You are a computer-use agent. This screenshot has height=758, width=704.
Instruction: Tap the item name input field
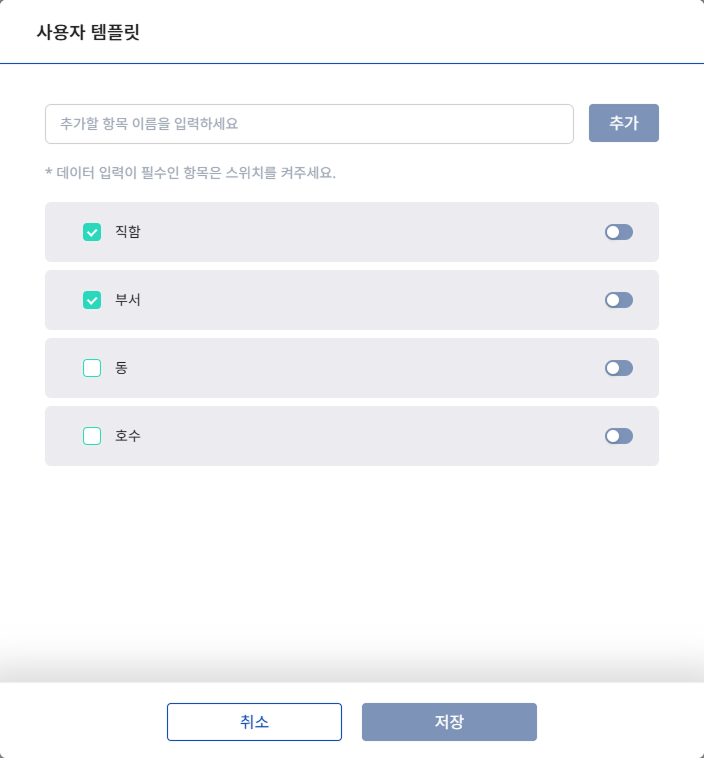(x=309, y=124)
